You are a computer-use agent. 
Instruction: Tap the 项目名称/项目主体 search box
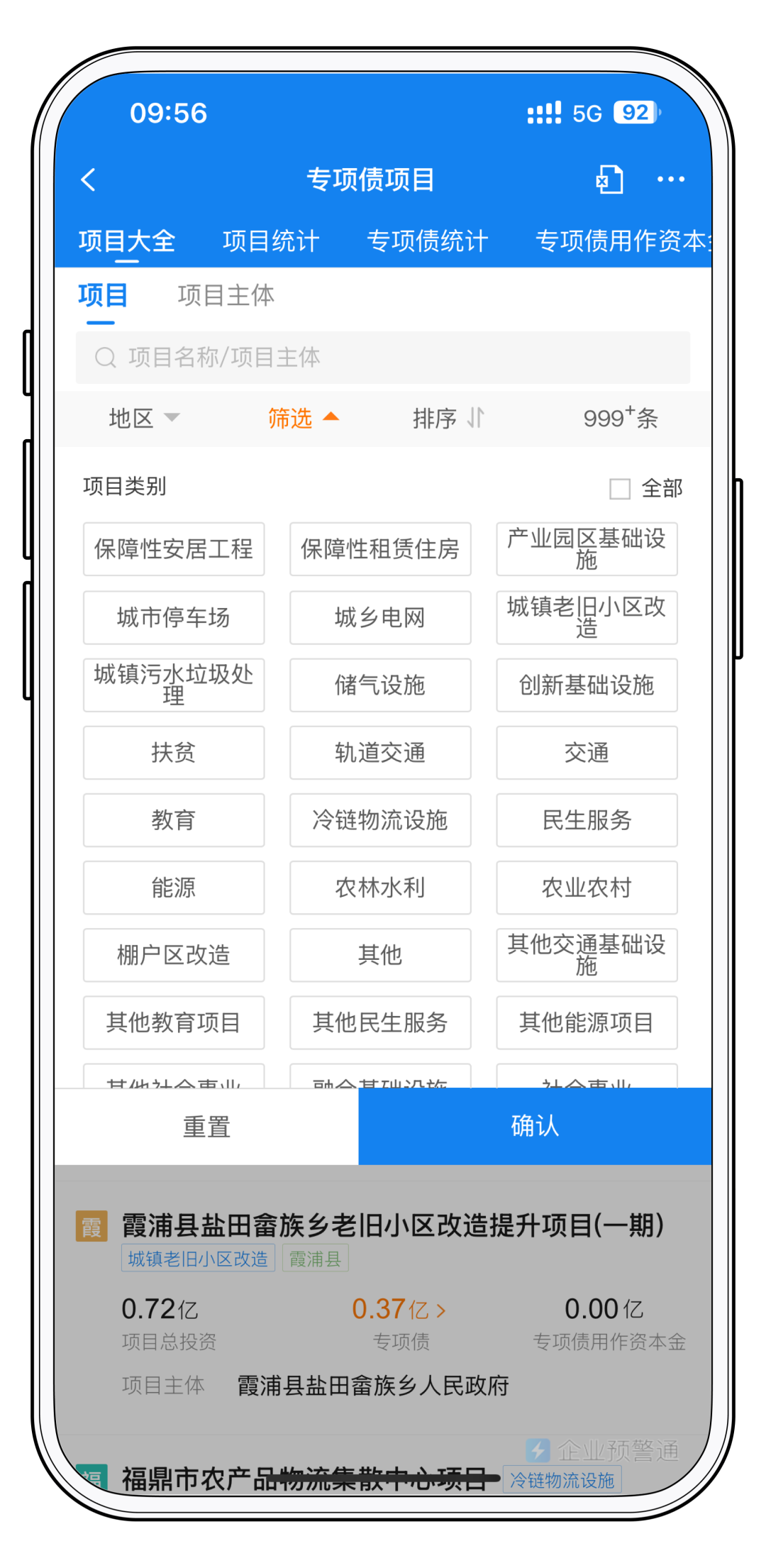tap(383, 358)
